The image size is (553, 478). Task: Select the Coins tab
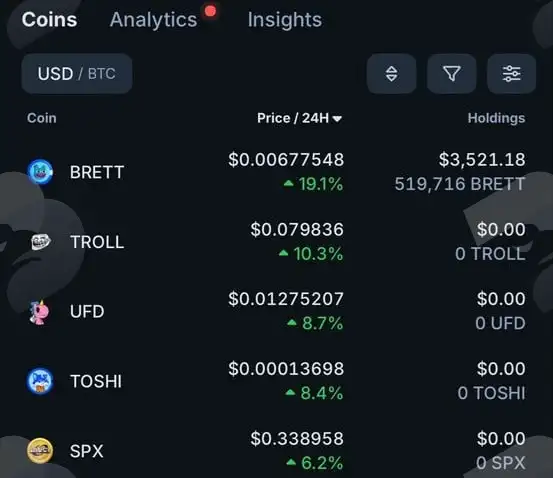(49, 20)
